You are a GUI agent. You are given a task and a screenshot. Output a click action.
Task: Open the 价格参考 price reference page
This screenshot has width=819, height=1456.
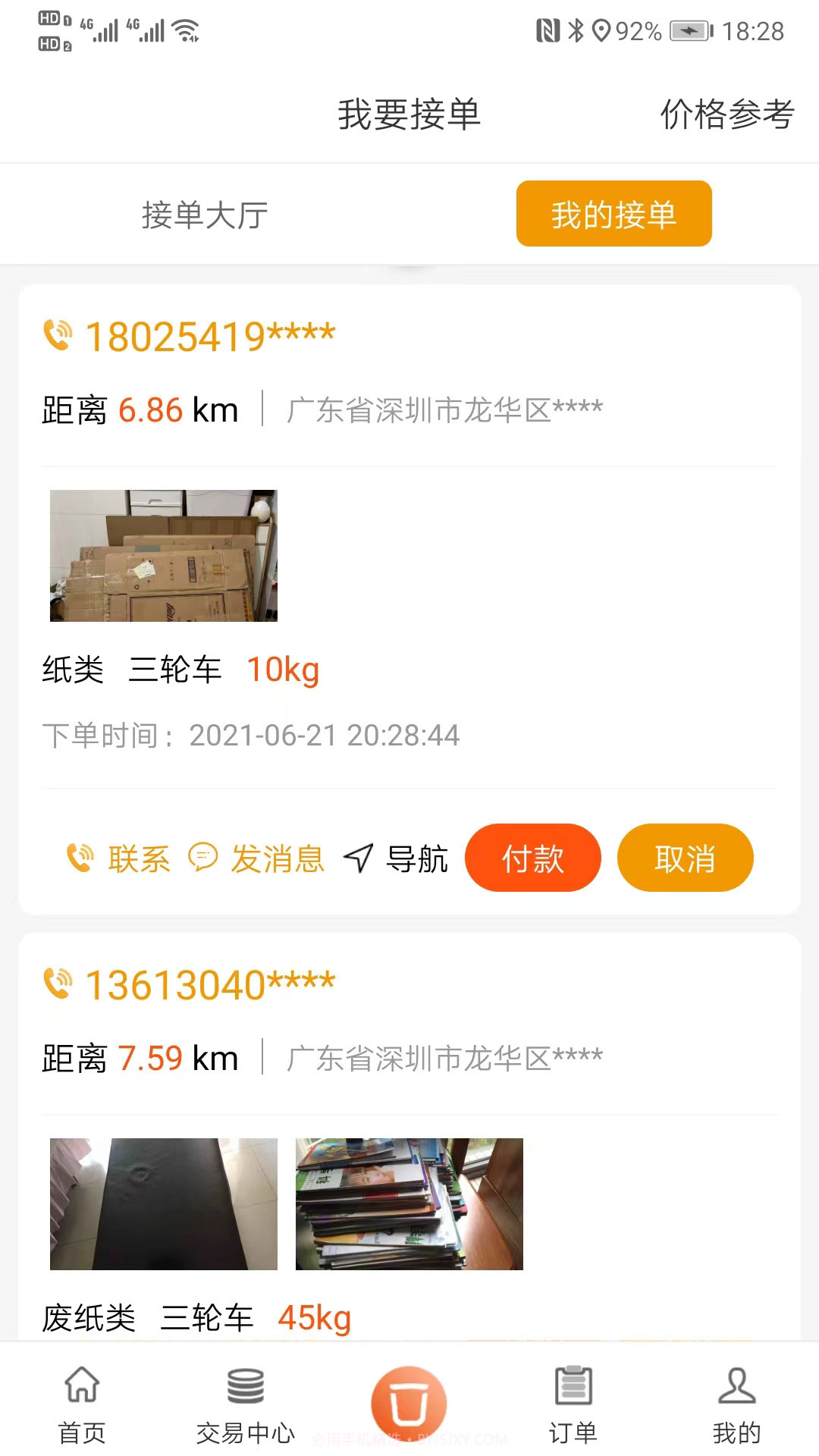click(x=726, y=114)
